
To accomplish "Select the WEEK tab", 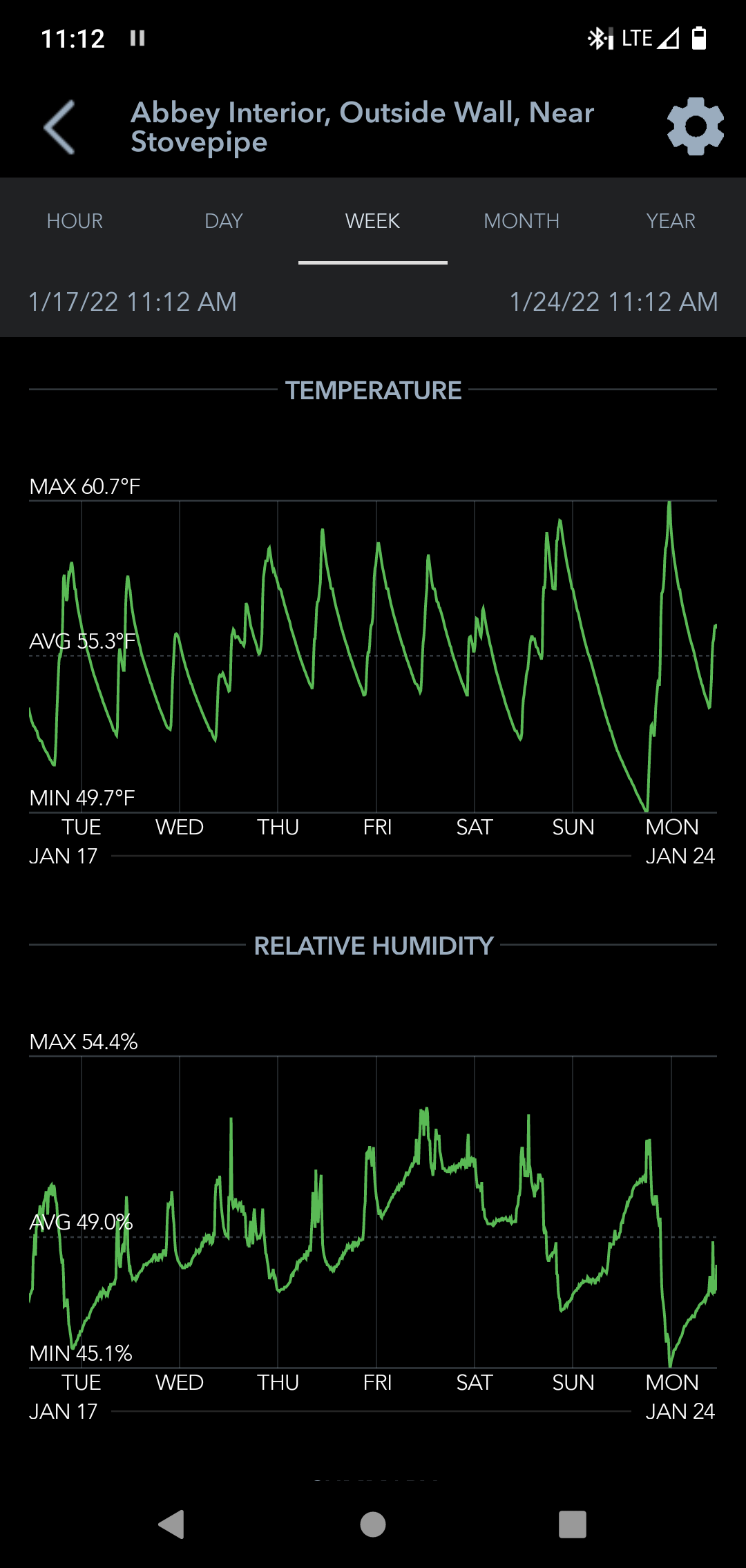I will [373, 221].
